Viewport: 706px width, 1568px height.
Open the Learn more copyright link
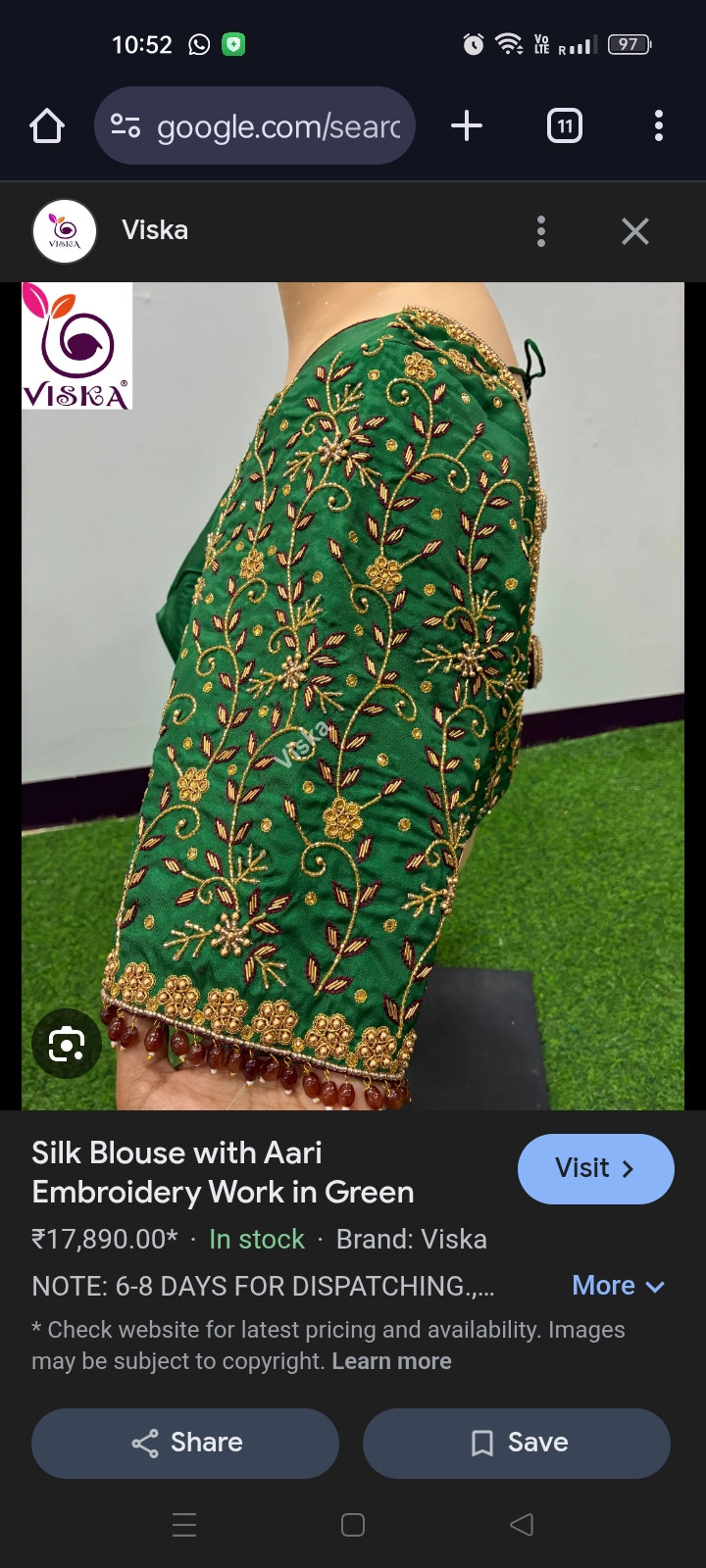tap(391, 1361)
